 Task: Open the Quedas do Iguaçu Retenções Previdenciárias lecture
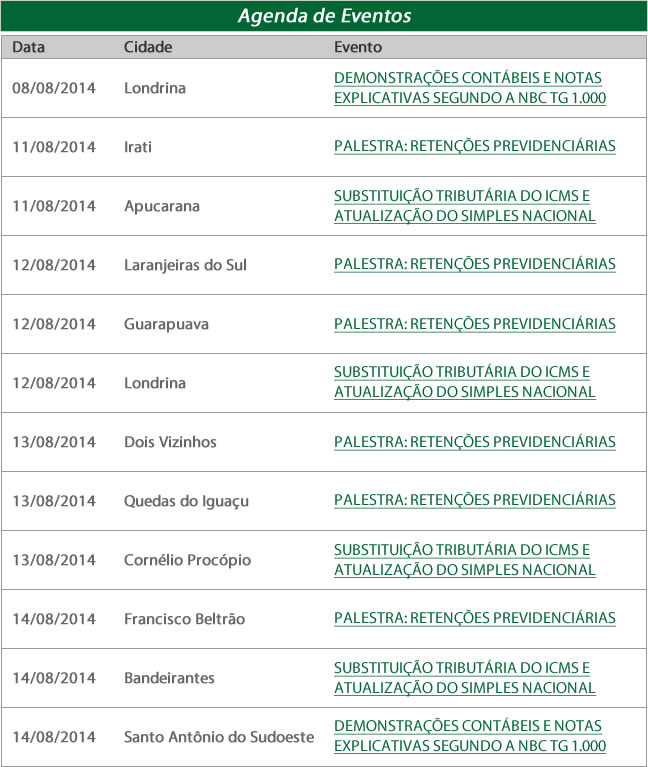point(474,500)
